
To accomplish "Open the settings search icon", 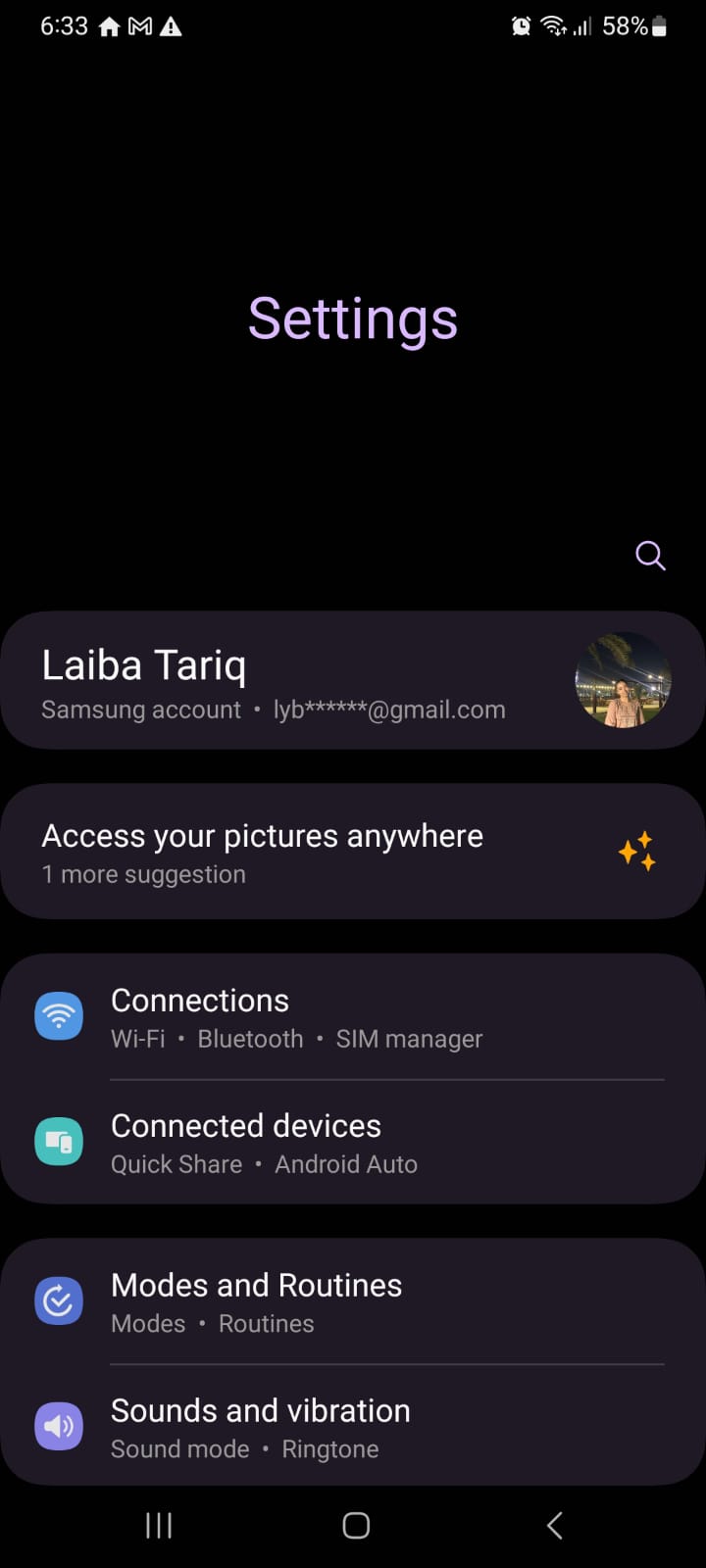I will point(650,556).
